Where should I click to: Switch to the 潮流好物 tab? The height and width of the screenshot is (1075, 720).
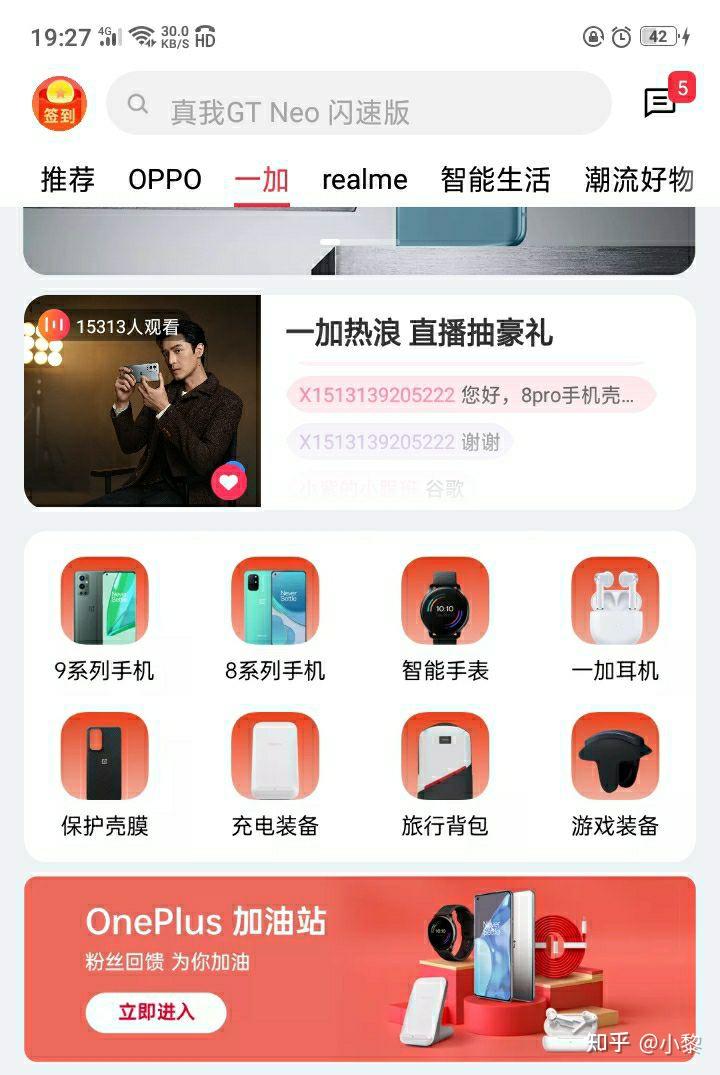pyautogui.click(x=638, y=180)
